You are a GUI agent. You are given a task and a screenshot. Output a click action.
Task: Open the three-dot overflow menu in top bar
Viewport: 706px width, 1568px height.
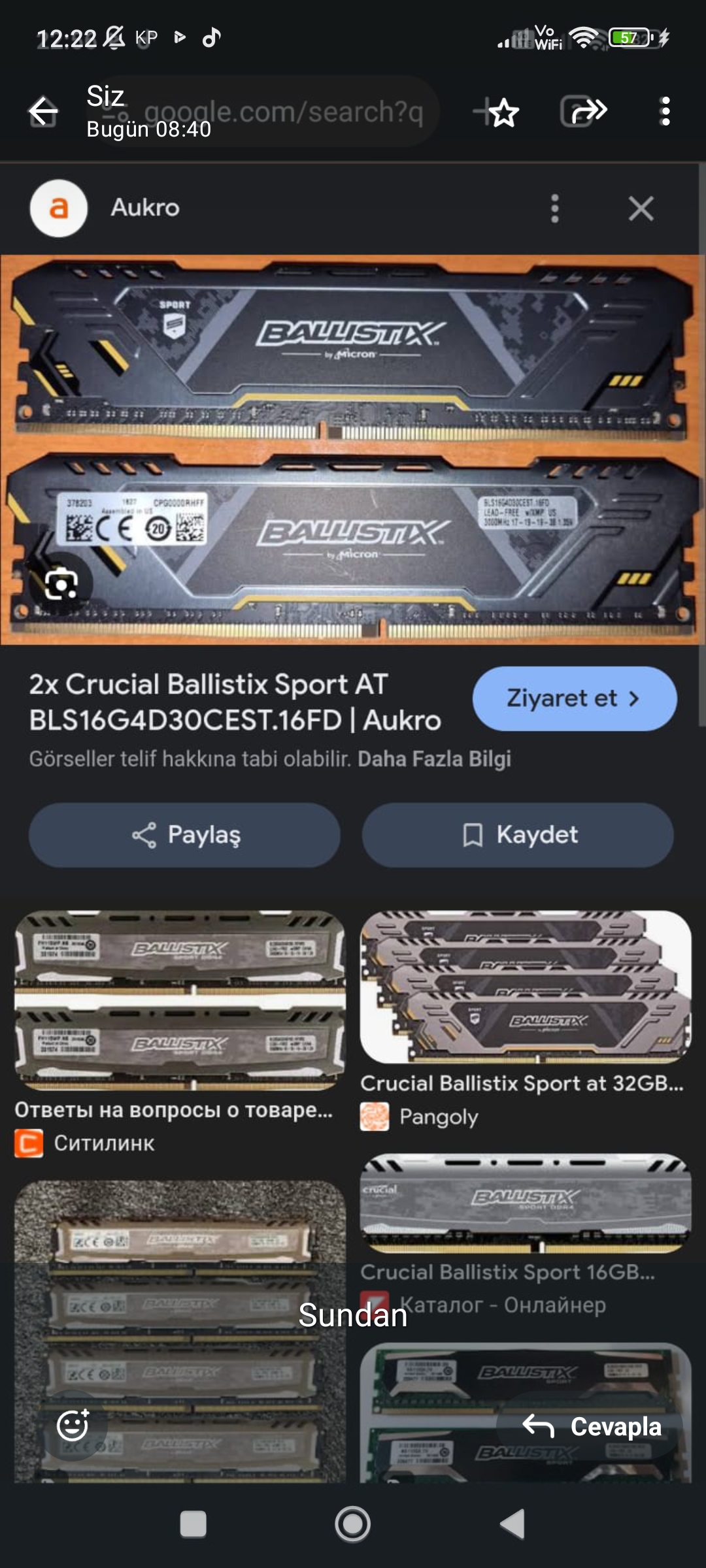[665, 112]
